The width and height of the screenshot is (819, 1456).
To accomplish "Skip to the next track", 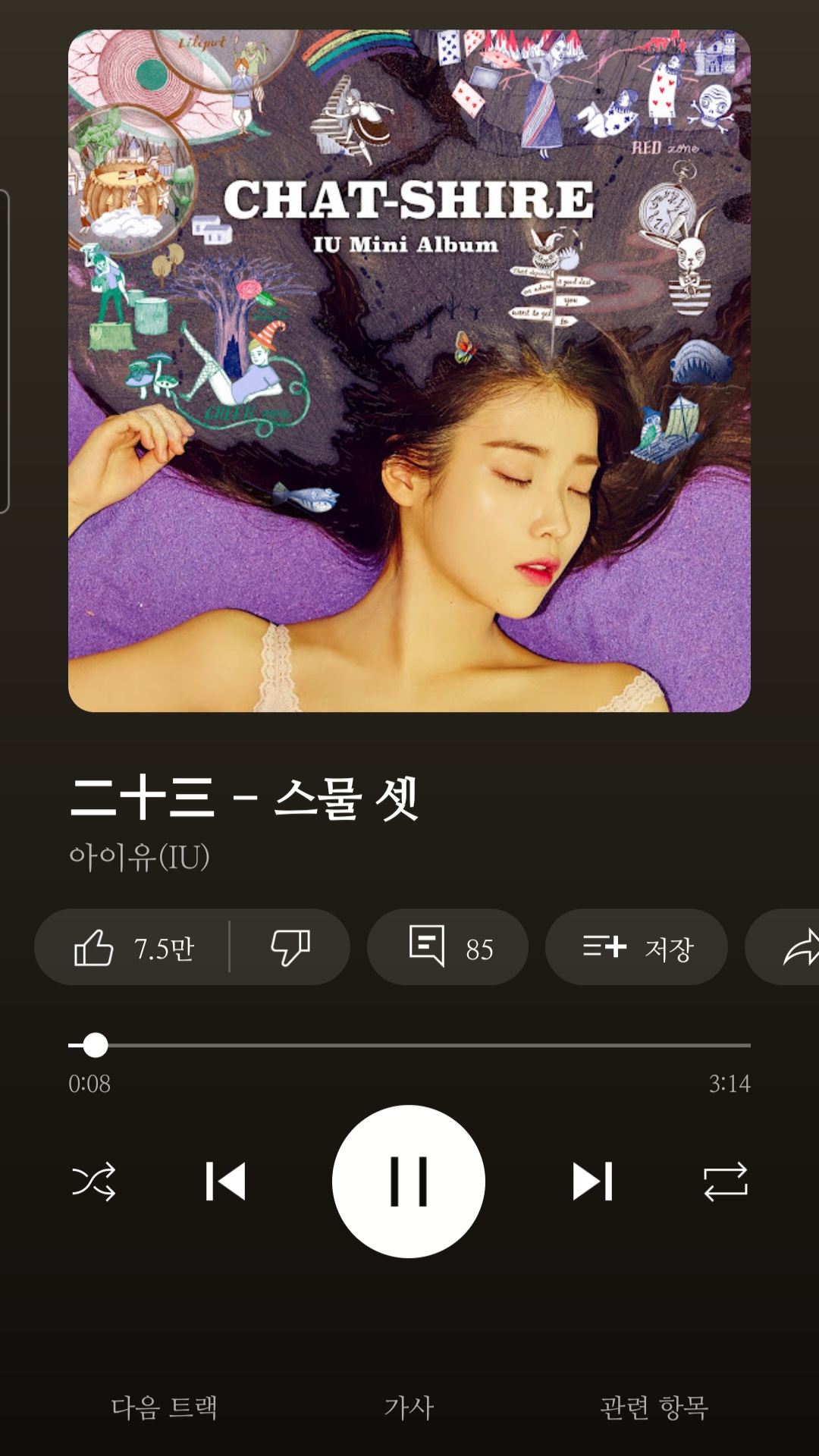I will [592, 1181].
